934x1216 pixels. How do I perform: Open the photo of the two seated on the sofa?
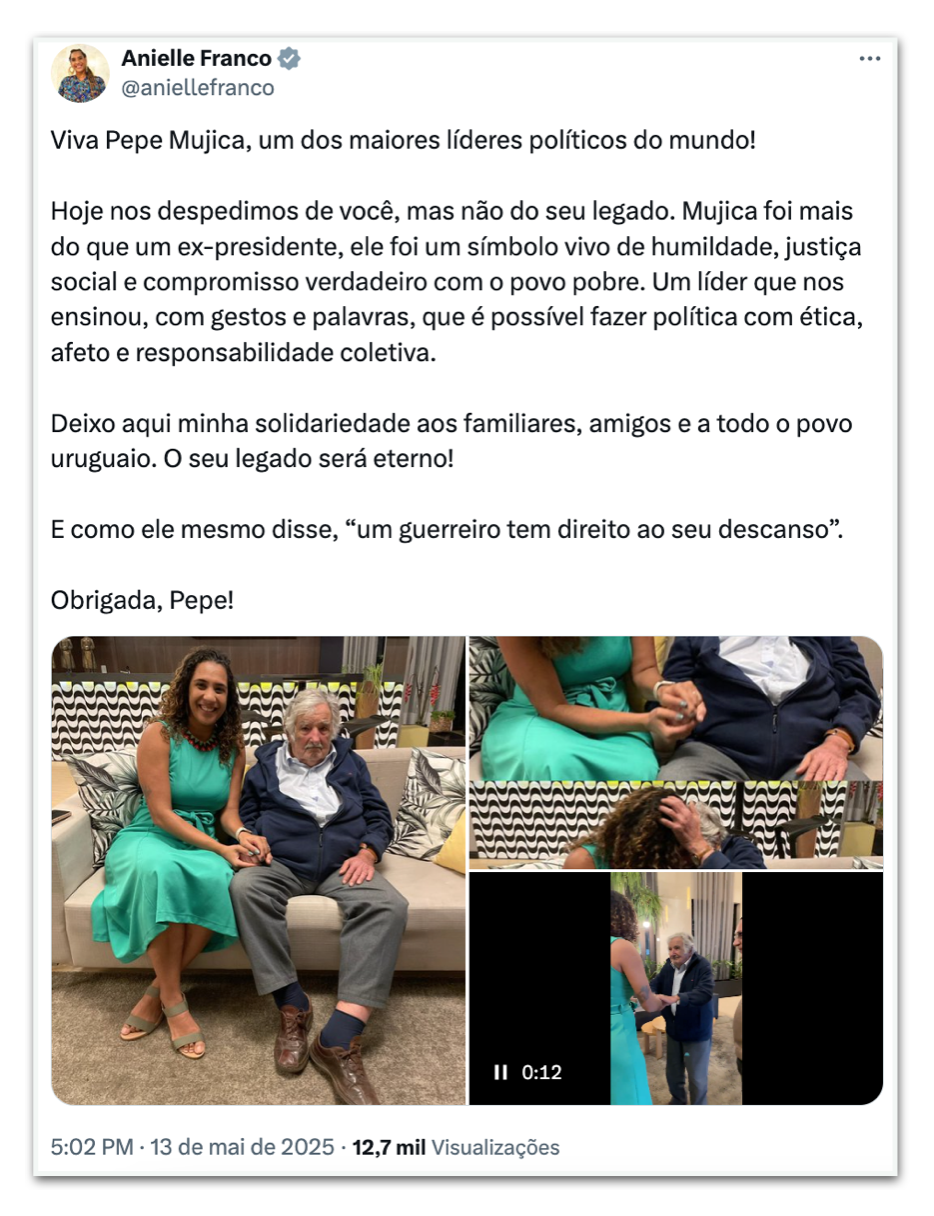258,870
